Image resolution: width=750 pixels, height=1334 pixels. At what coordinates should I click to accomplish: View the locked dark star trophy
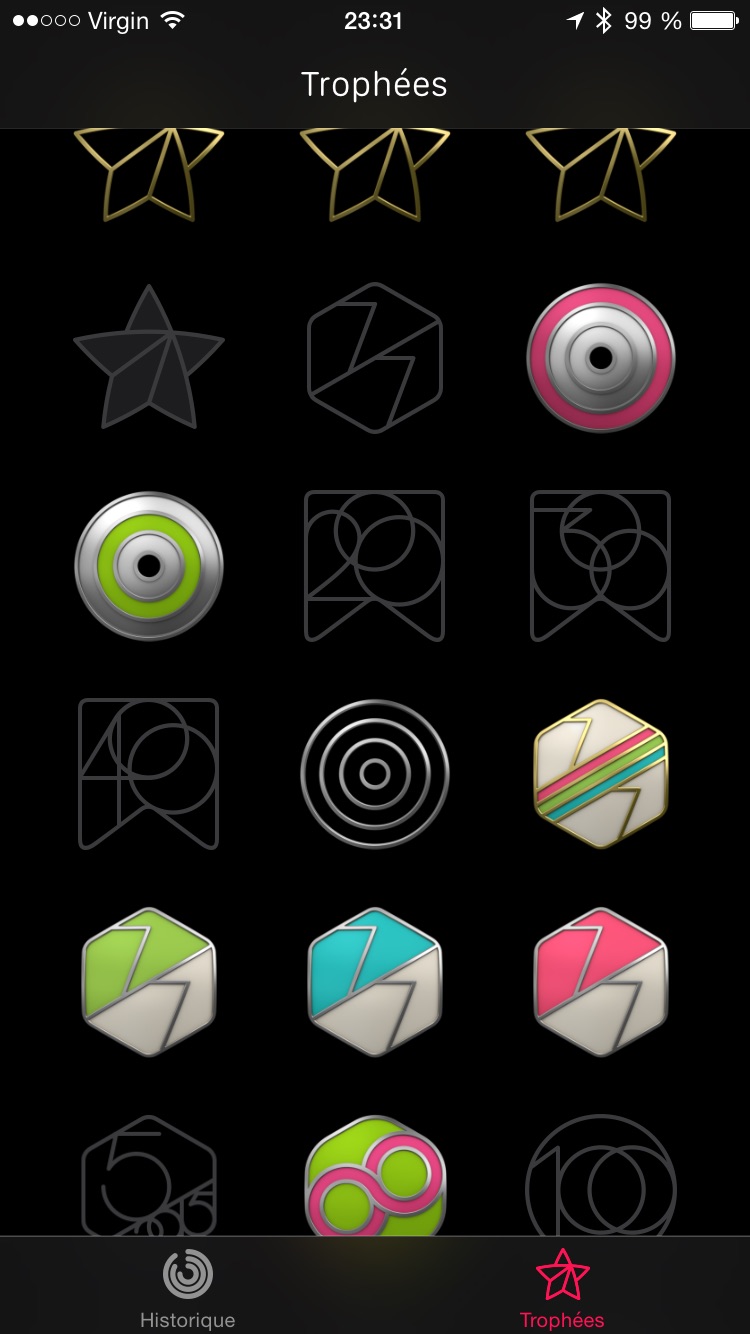point(149,358)
